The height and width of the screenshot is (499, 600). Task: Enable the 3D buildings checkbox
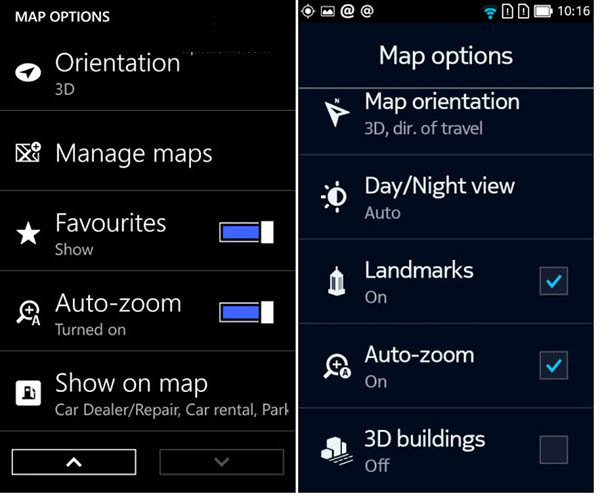coord(553,449)
